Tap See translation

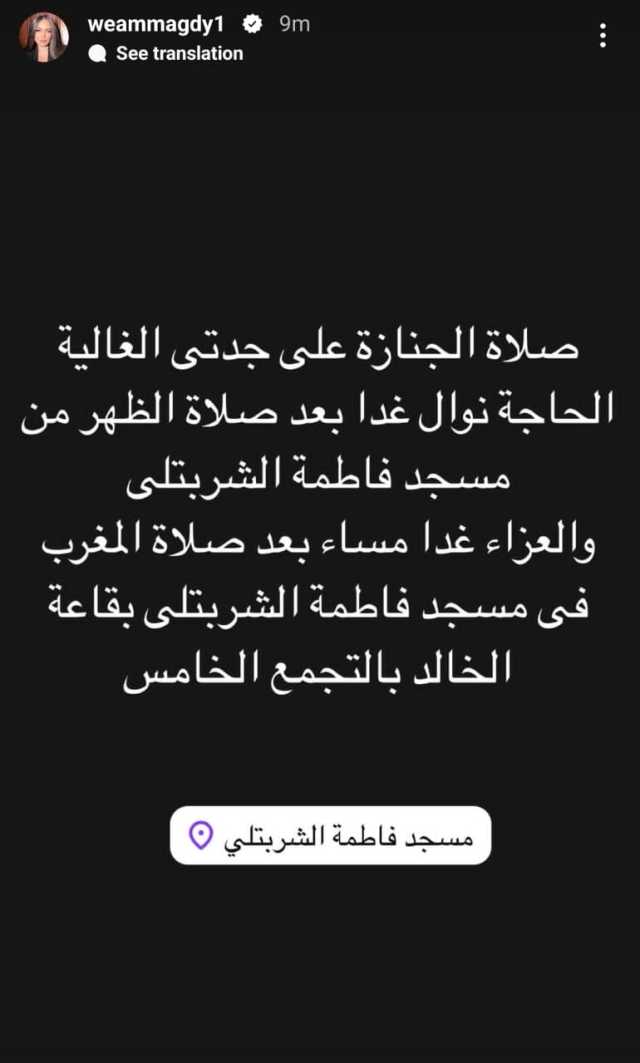tap(178, 54)
